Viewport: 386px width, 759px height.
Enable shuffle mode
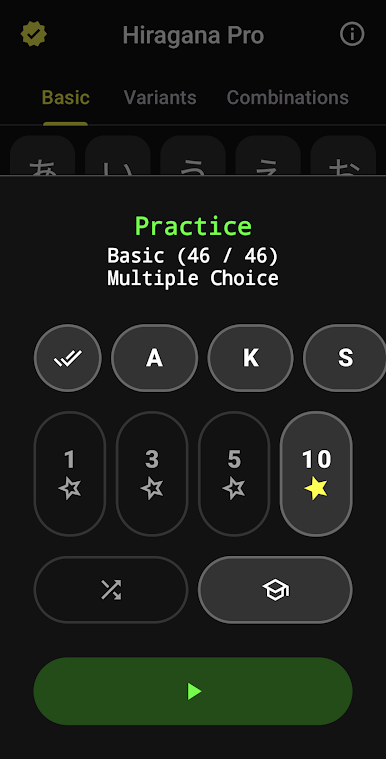tap(111, 590)
